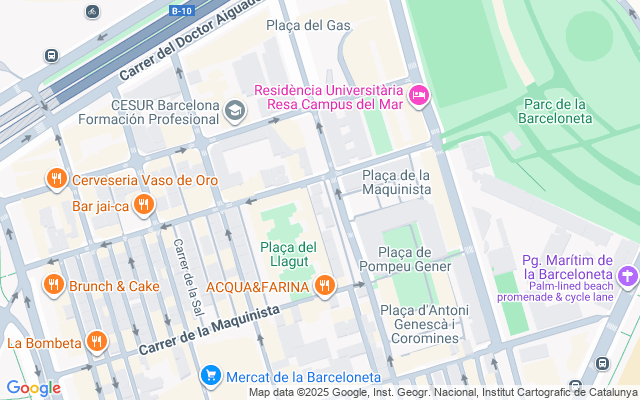
Task: Open the Mercat de la Barceloneta shopping pin
Action: [210, 377]
